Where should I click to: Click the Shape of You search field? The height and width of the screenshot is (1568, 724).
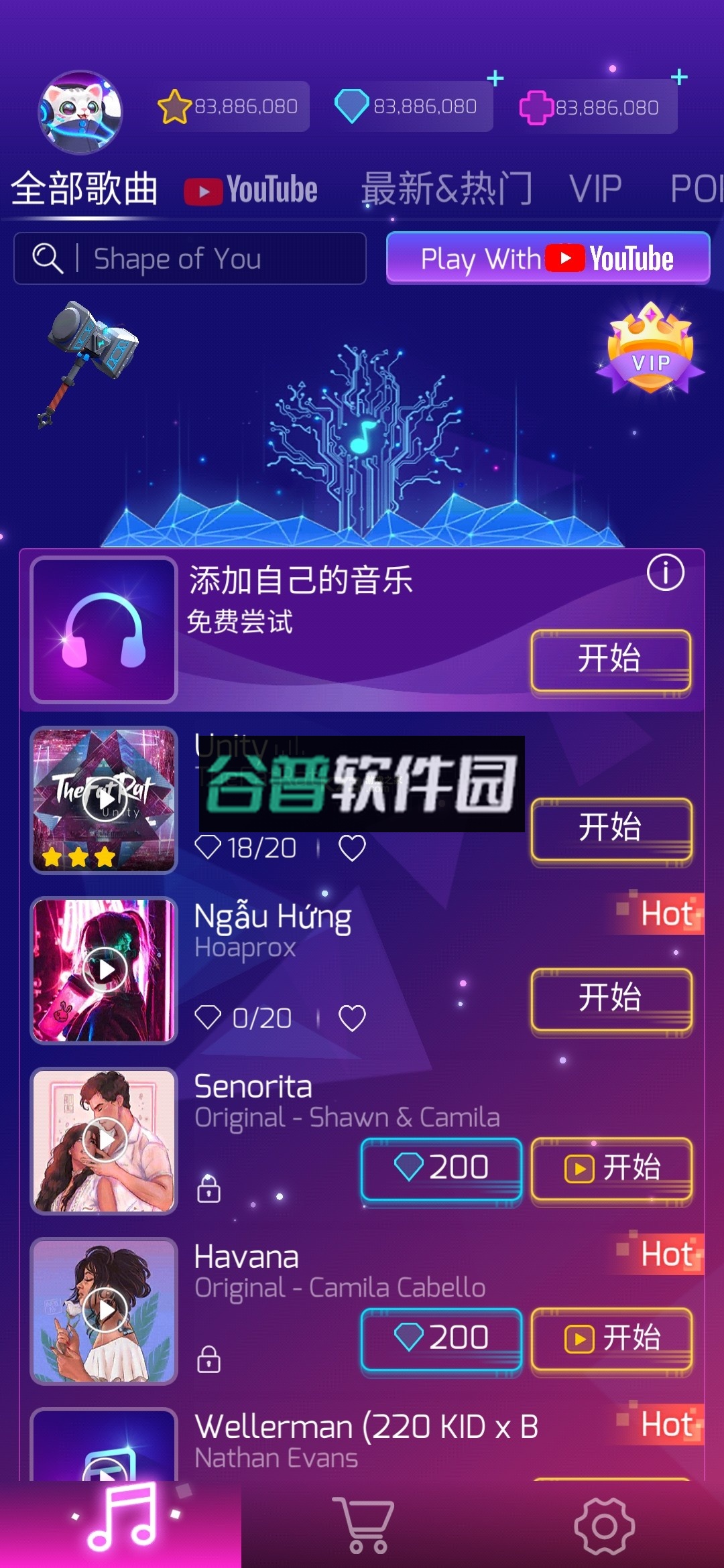coord(190,259)
